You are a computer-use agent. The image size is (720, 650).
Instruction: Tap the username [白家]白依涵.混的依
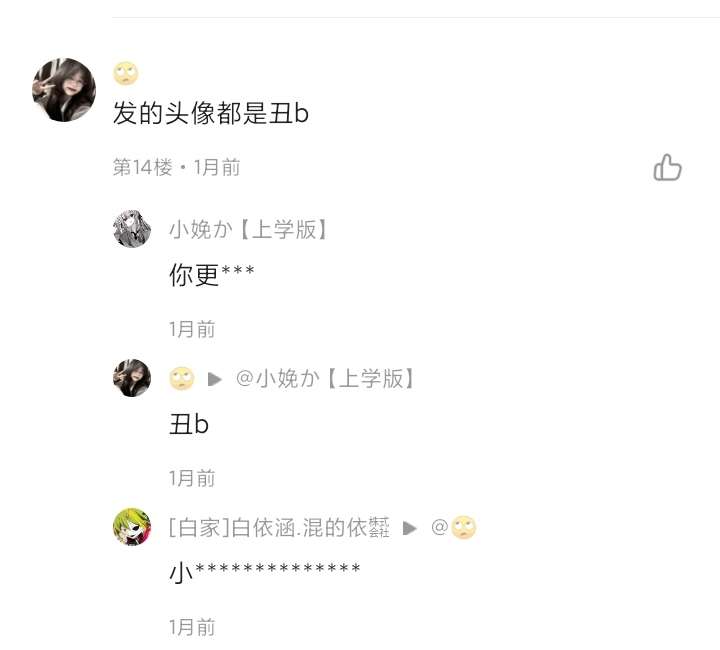point(280,527)
